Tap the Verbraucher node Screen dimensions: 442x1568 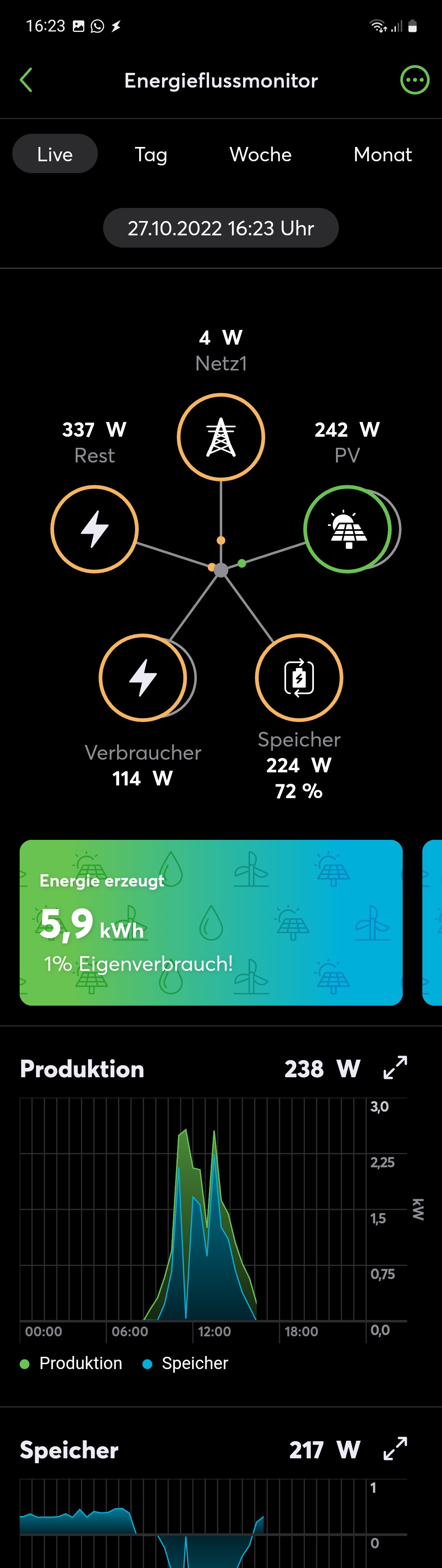click(143, 677)
